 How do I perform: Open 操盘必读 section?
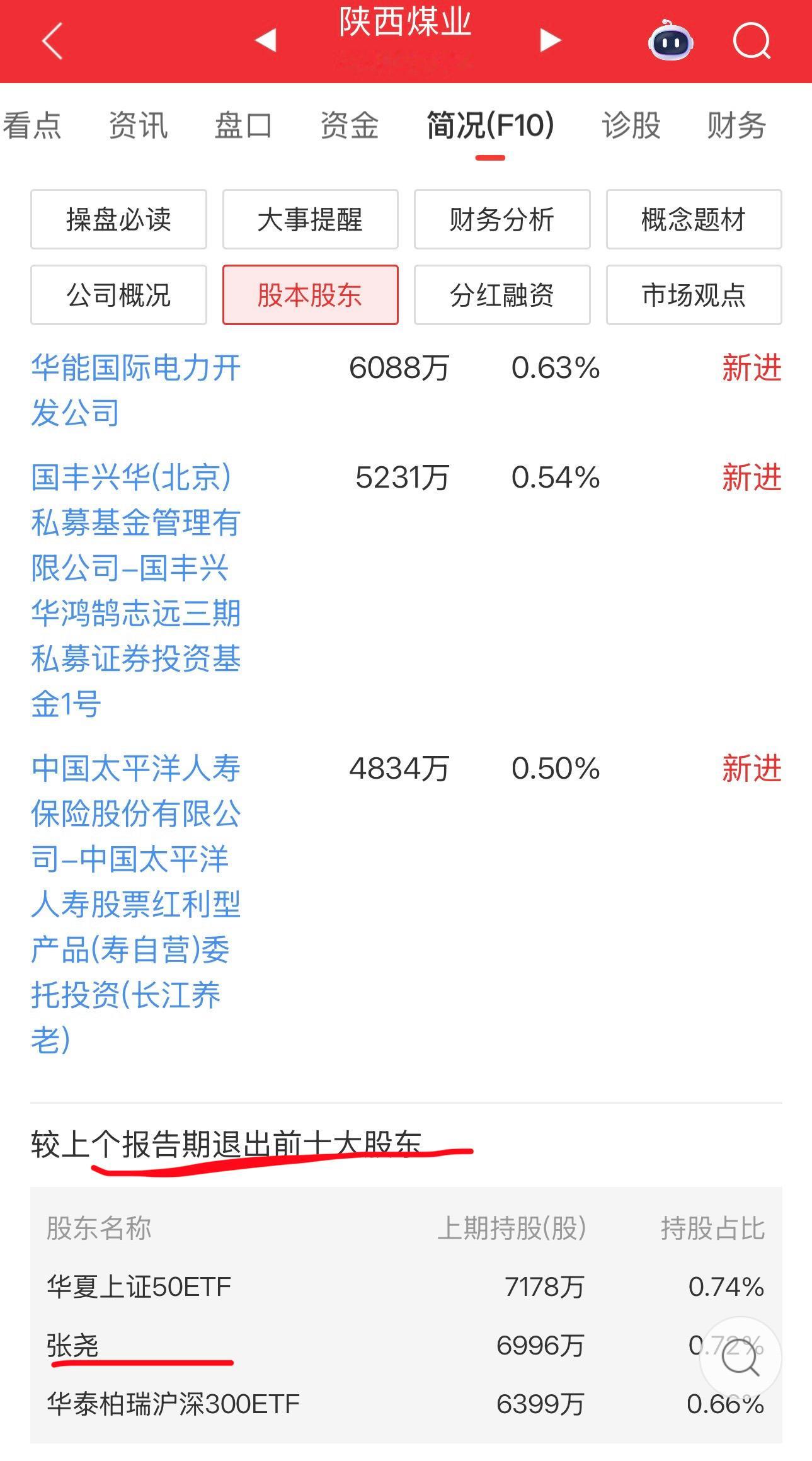click(118, 219)
